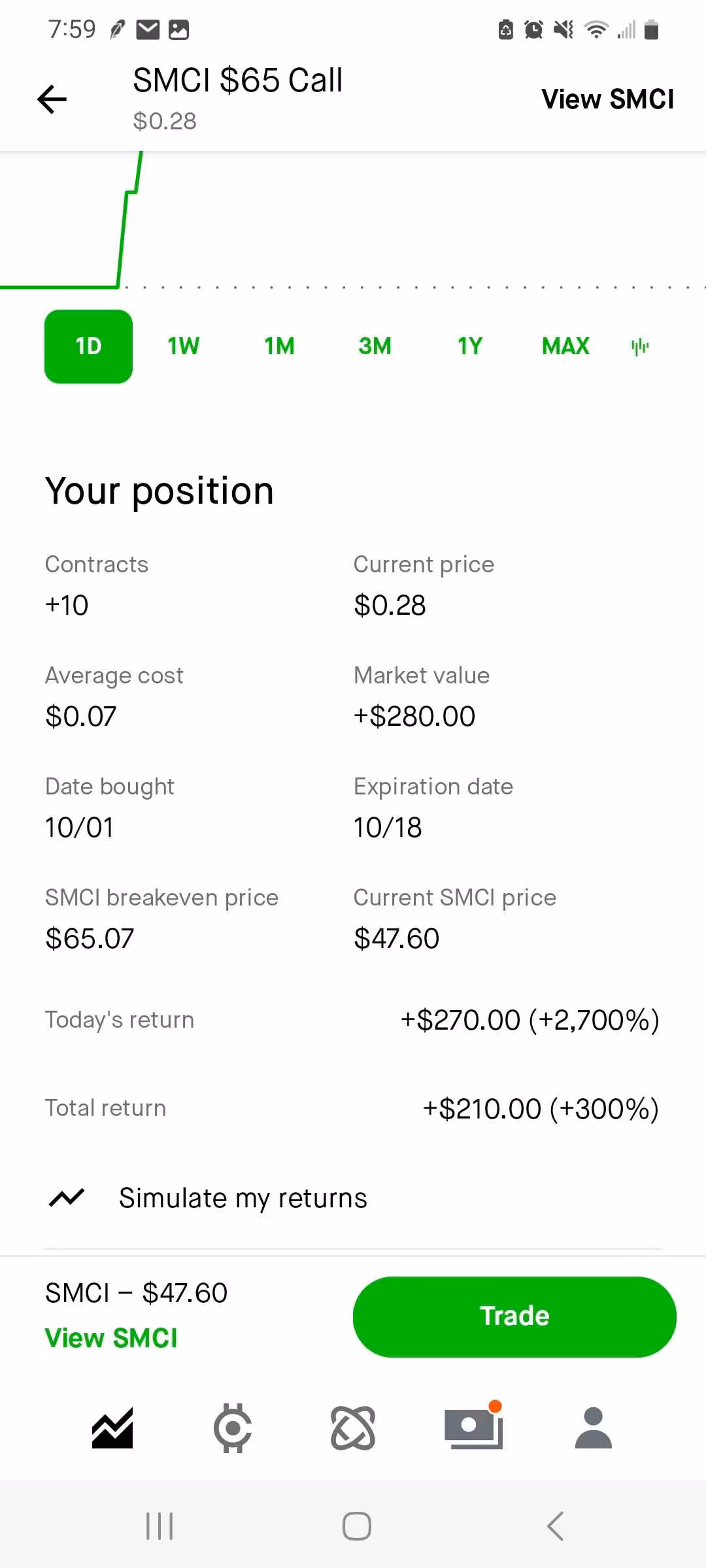
Task: Switch chart to 1W range
Action: point(184,346)
